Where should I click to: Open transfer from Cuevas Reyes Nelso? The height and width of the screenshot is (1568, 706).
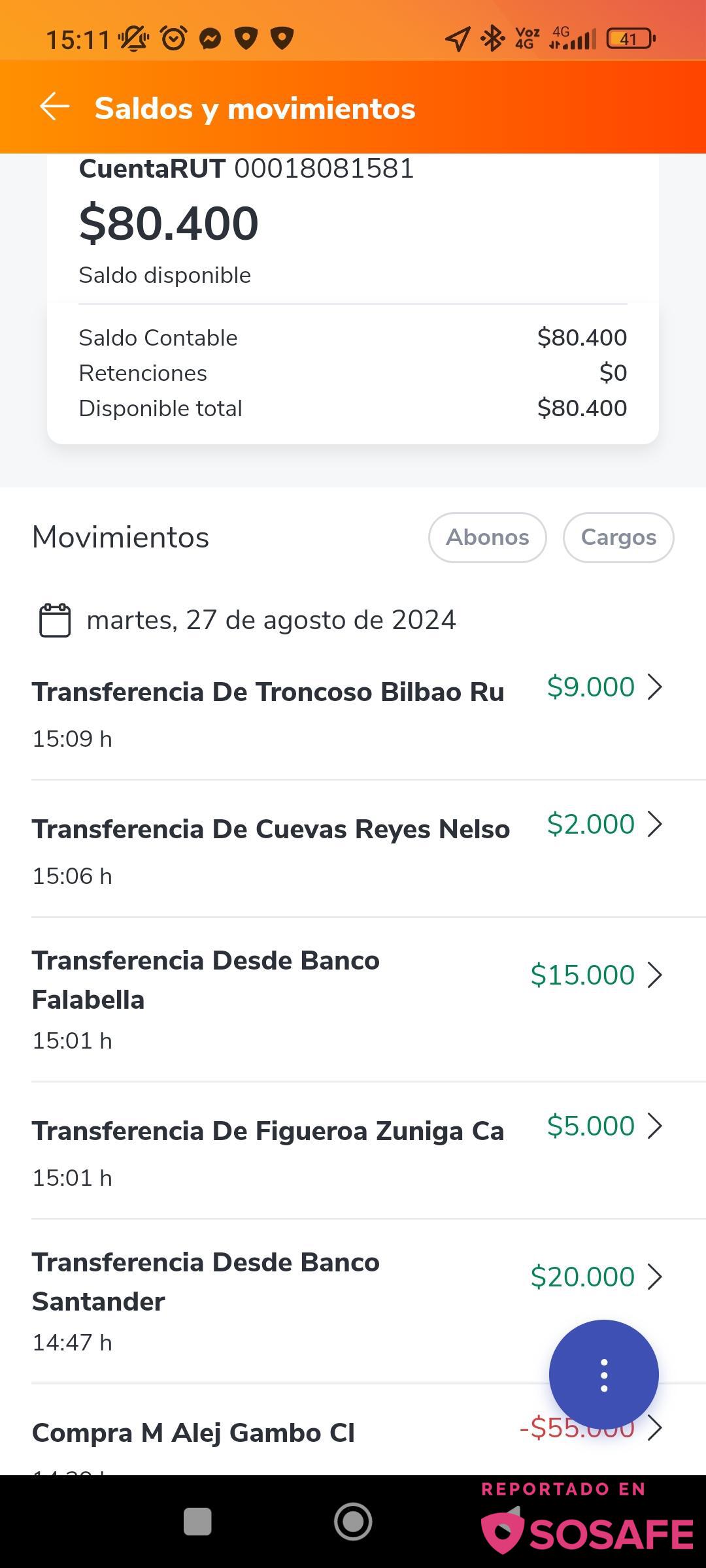click(353, 848)
